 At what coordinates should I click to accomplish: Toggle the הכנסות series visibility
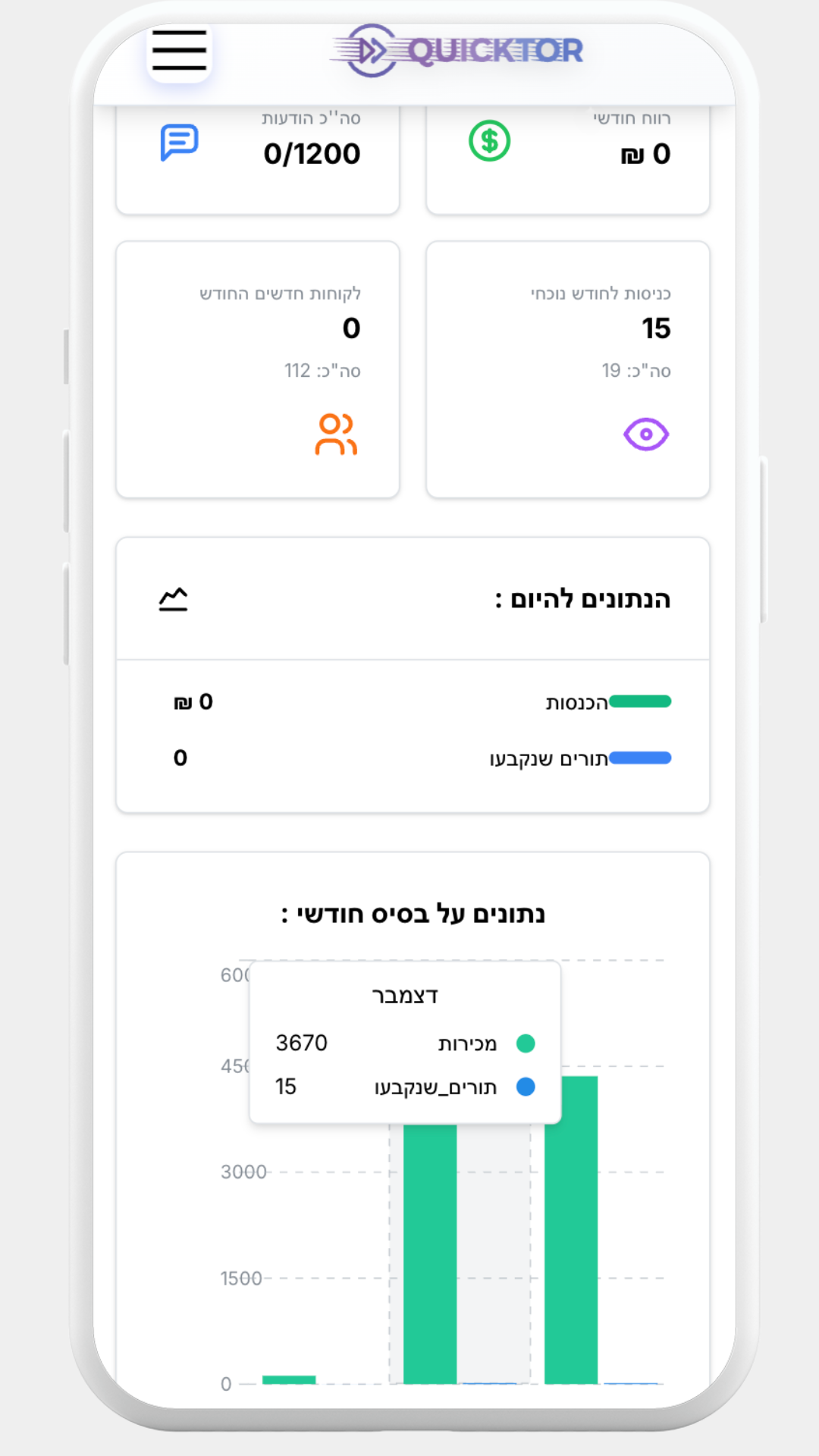point(639,701)
